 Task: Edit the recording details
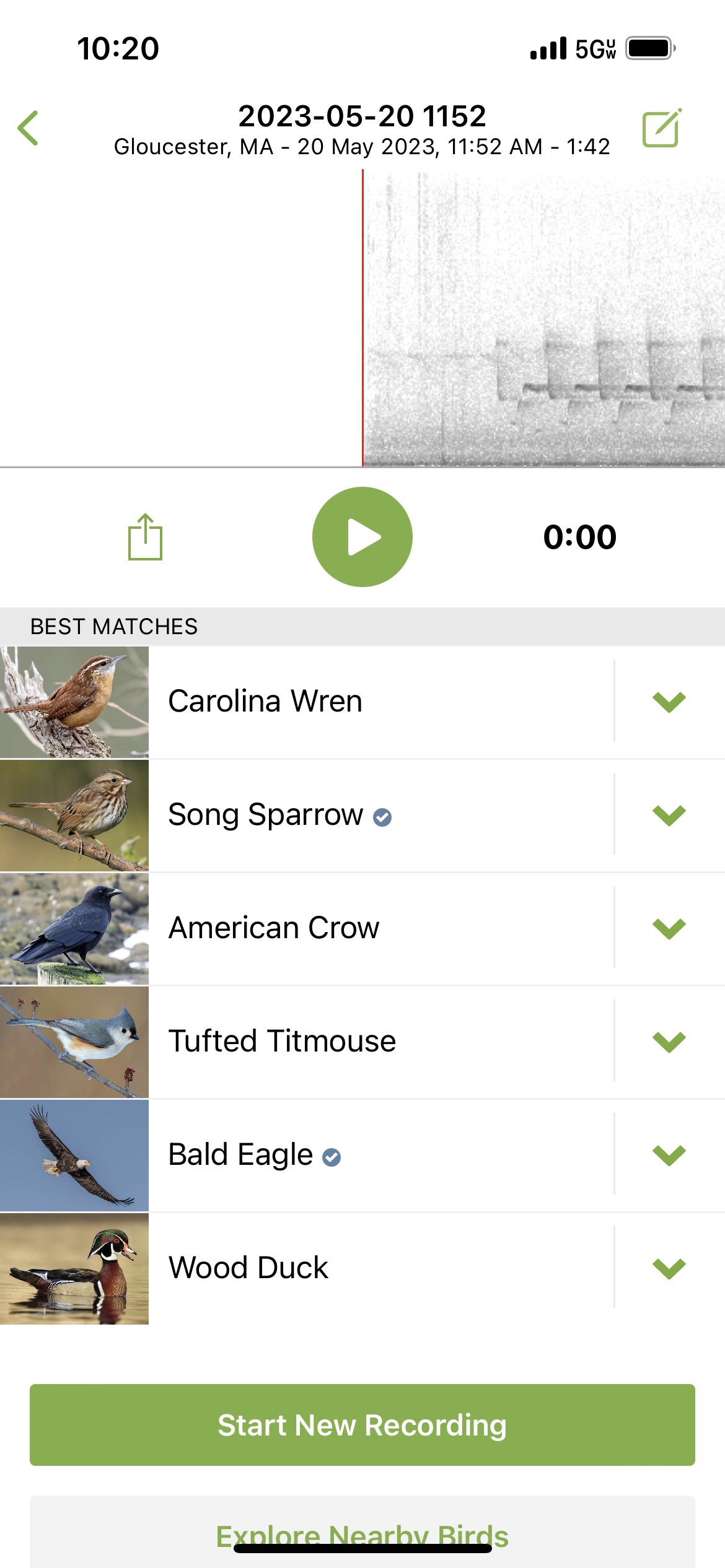(x=661, y=128)
